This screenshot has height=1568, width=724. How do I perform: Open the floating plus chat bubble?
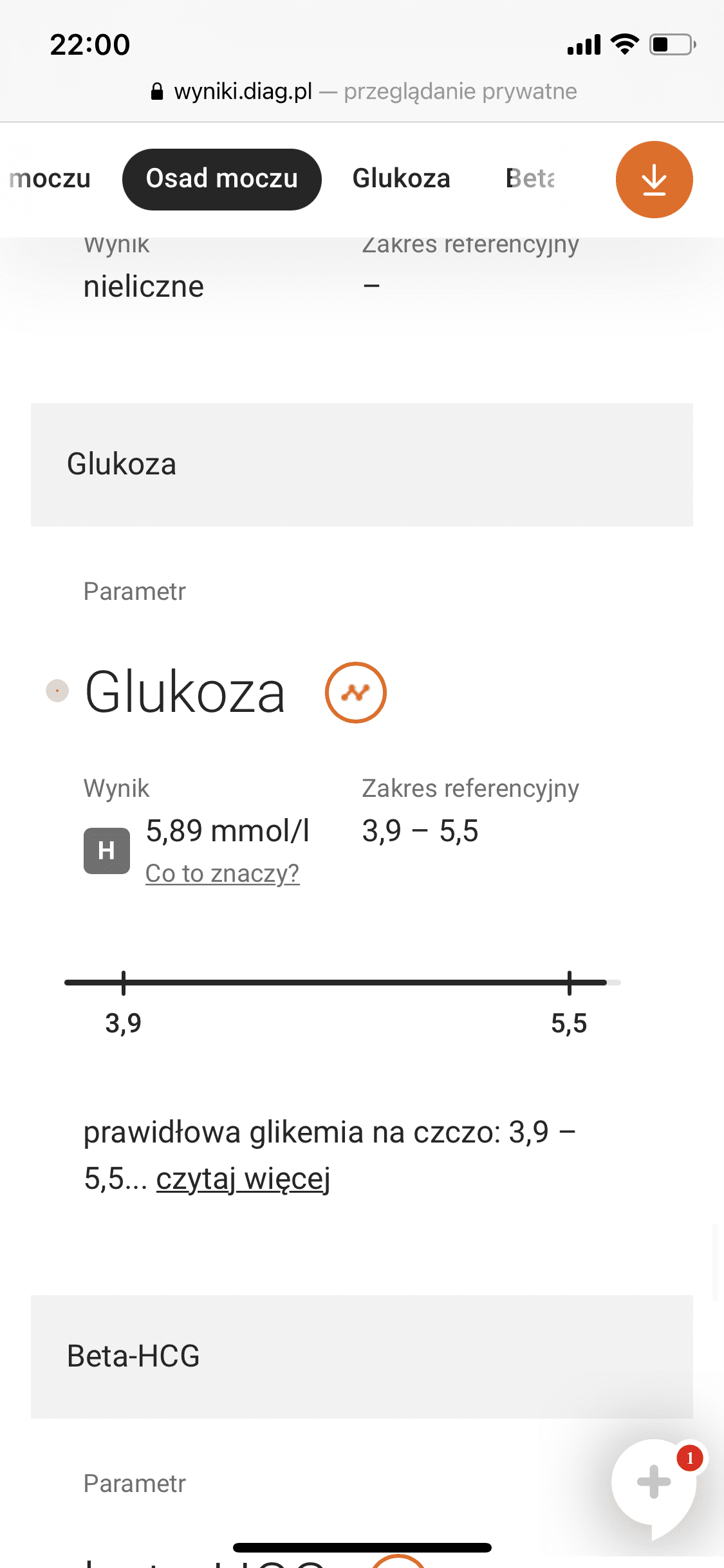(x=654, y=1482)
